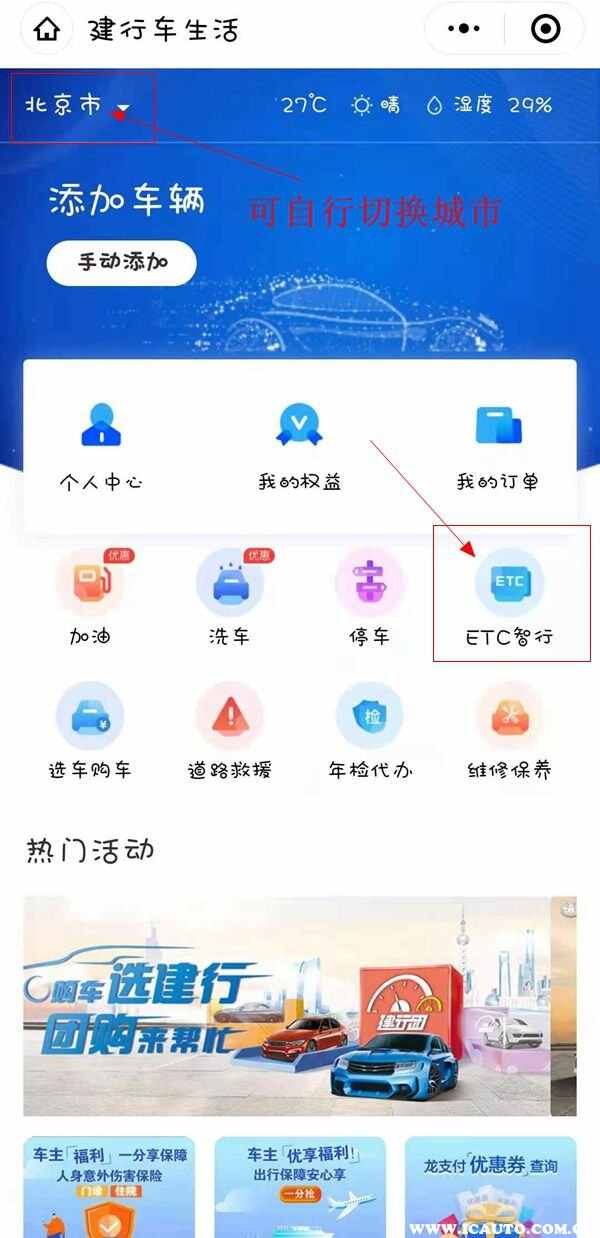600x1238 pixels.
Task: View 我的权益
Action: 299,447
